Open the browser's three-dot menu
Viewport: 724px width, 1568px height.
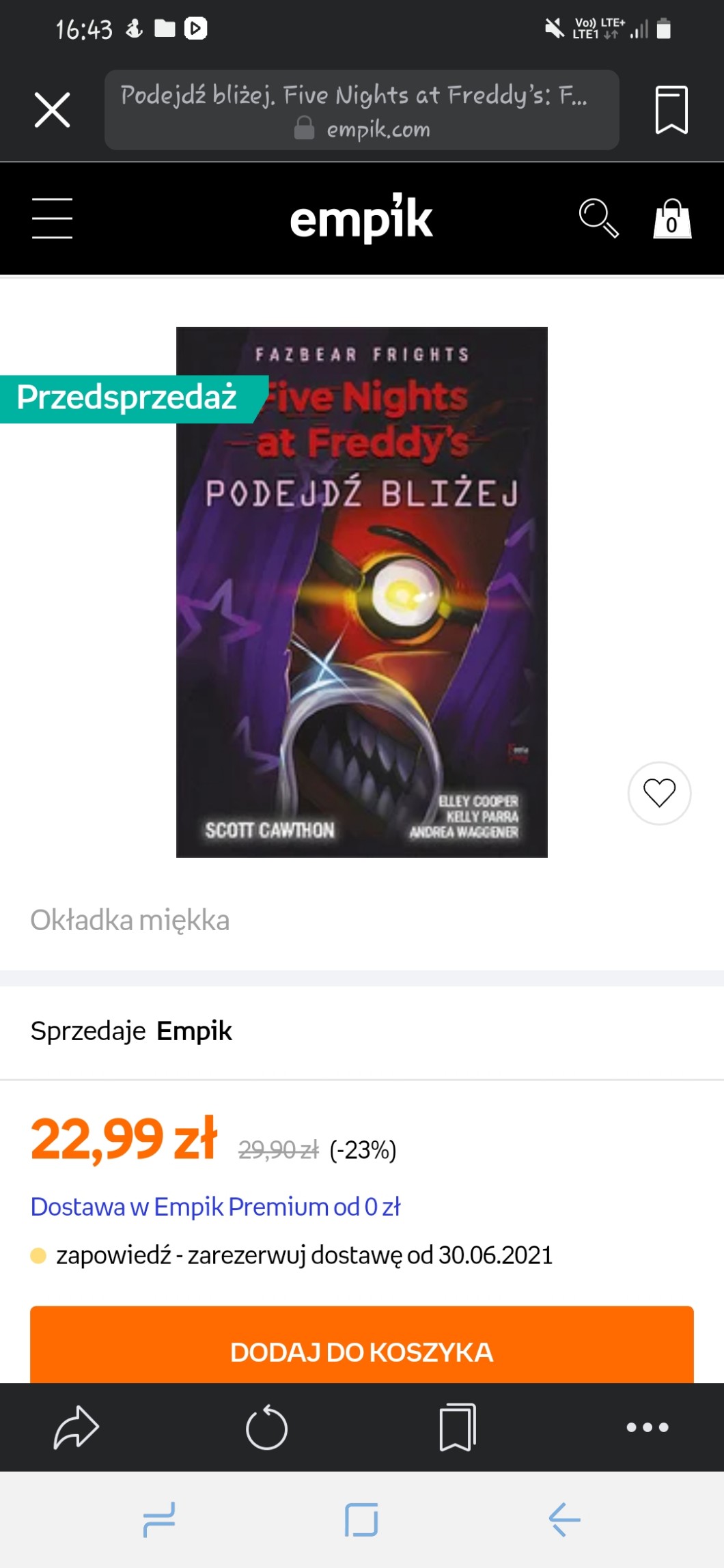pyautogui.click(x=647, y=1427)
